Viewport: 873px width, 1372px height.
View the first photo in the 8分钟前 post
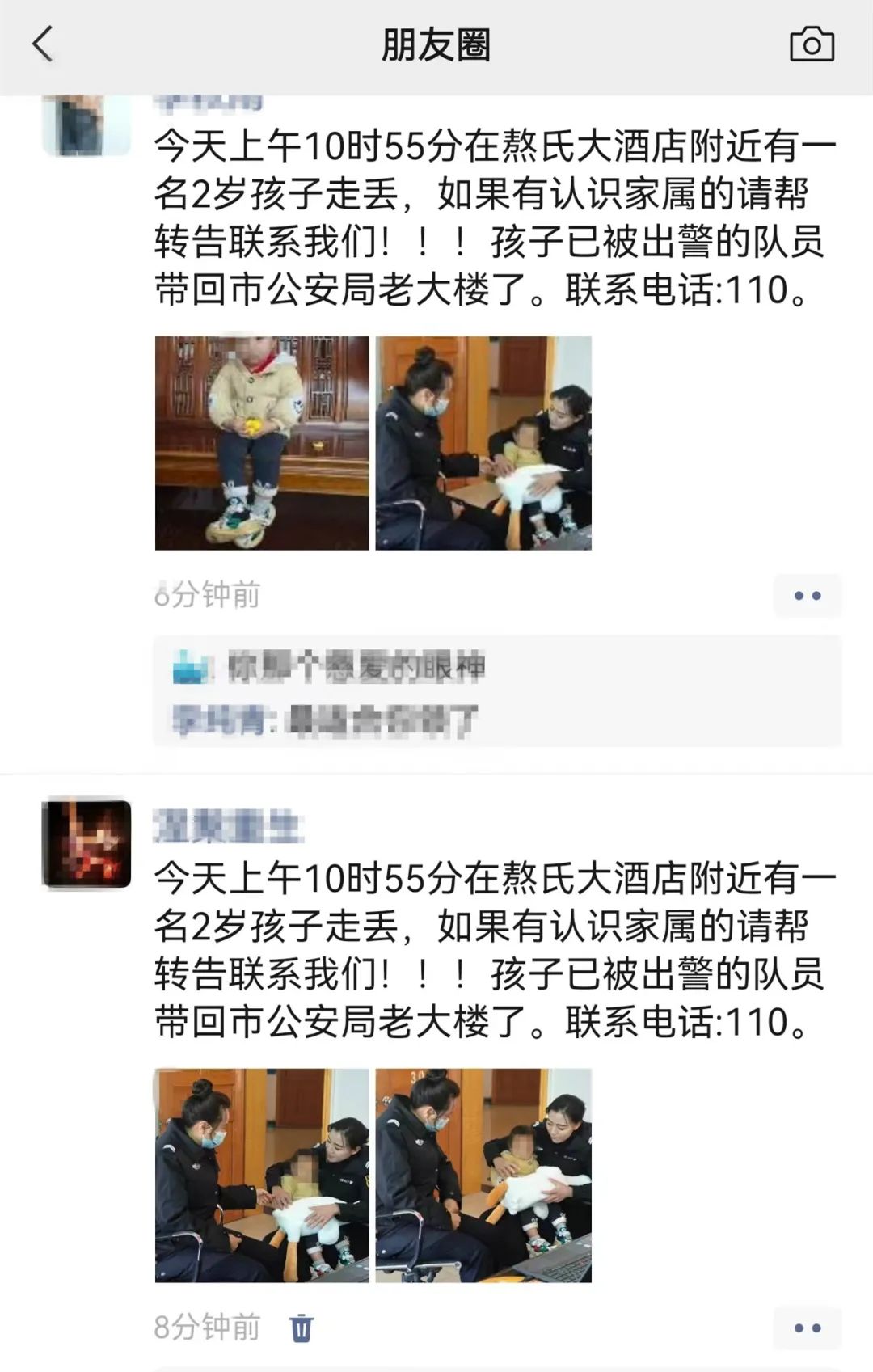[262, 1175]
